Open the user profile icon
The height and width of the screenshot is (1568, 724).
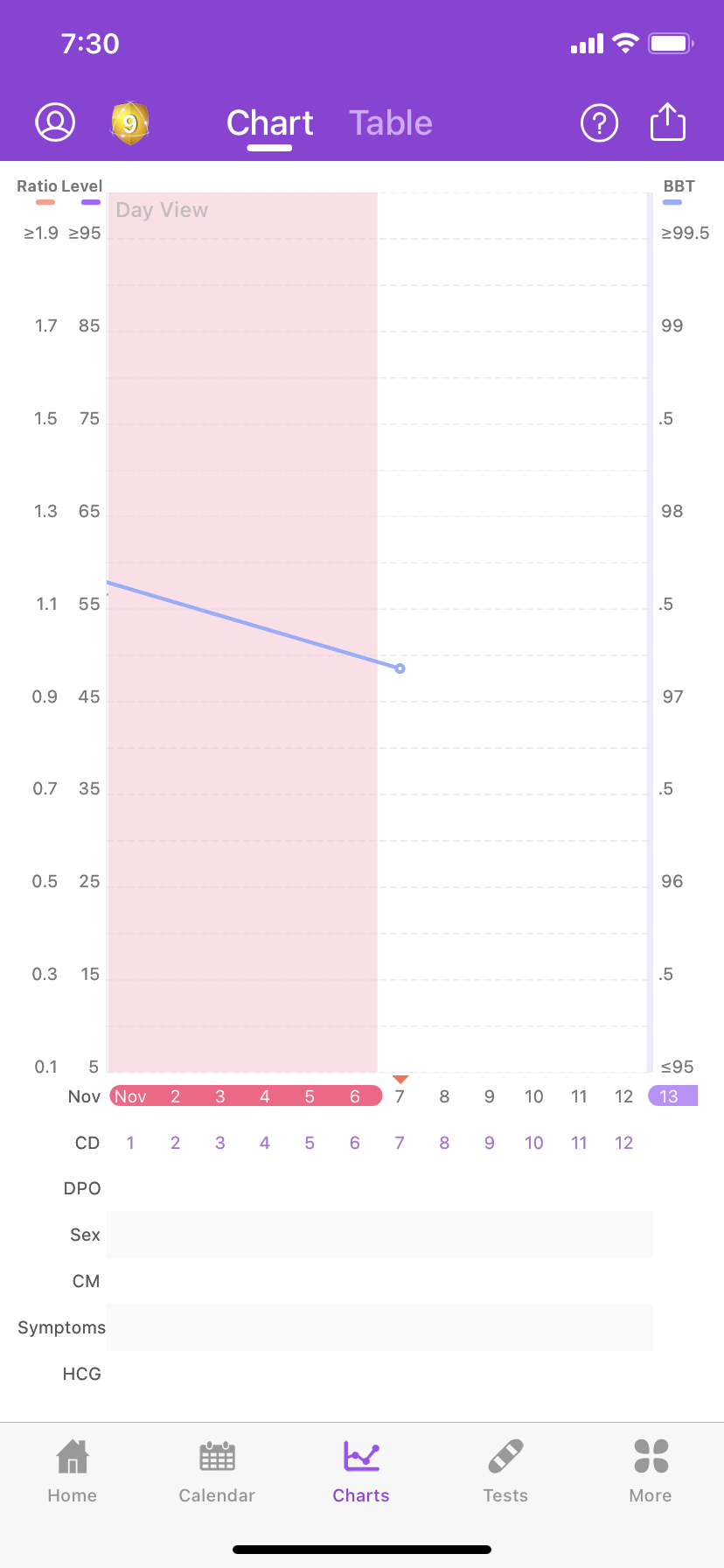point(55,122)
